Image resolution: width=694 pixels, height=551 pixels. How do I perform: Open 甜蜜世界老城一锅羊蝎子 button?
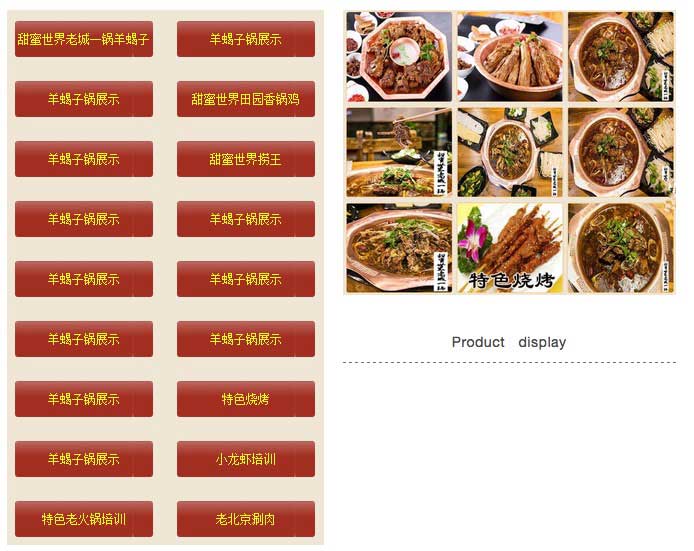84,39
